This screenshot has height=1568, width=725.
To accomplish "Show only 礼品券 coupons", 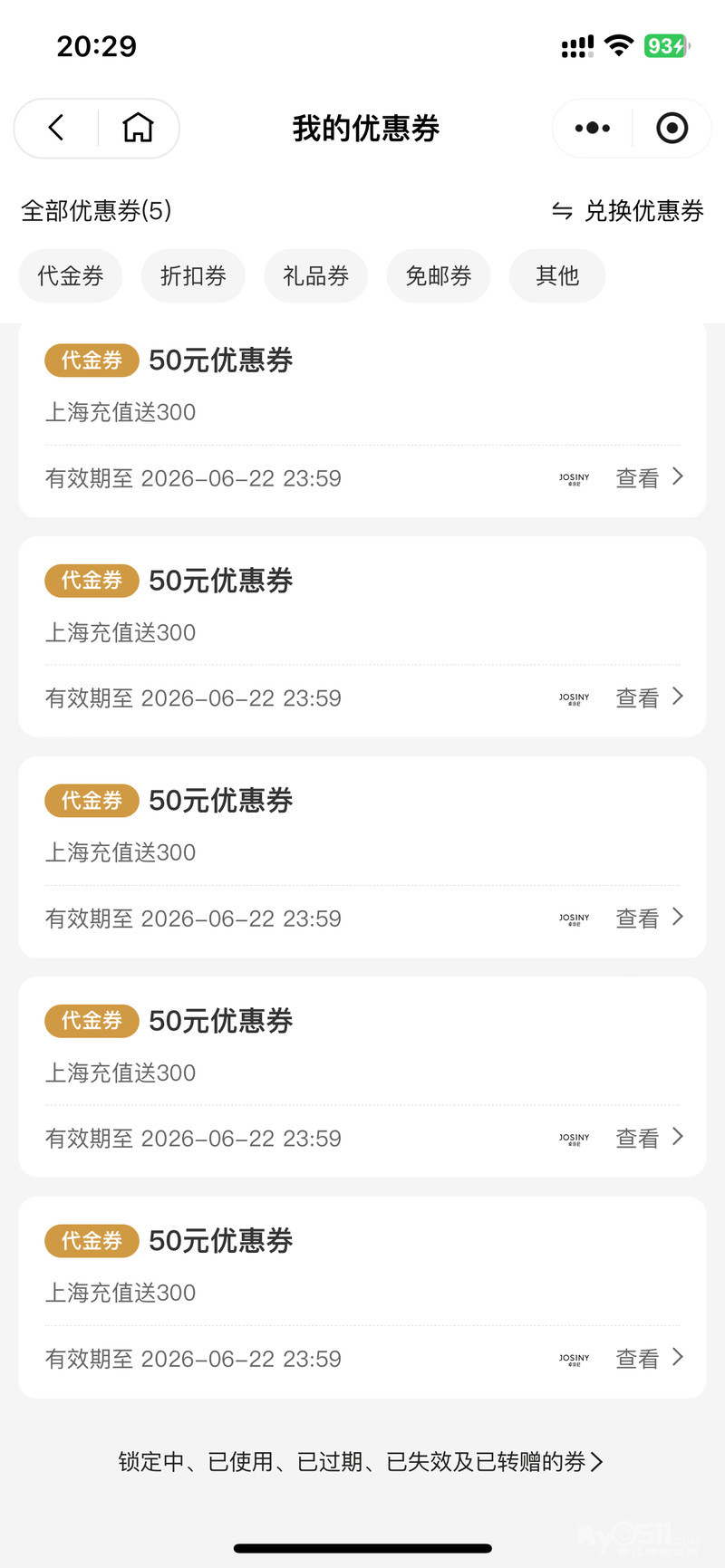I will pos(315,276).
